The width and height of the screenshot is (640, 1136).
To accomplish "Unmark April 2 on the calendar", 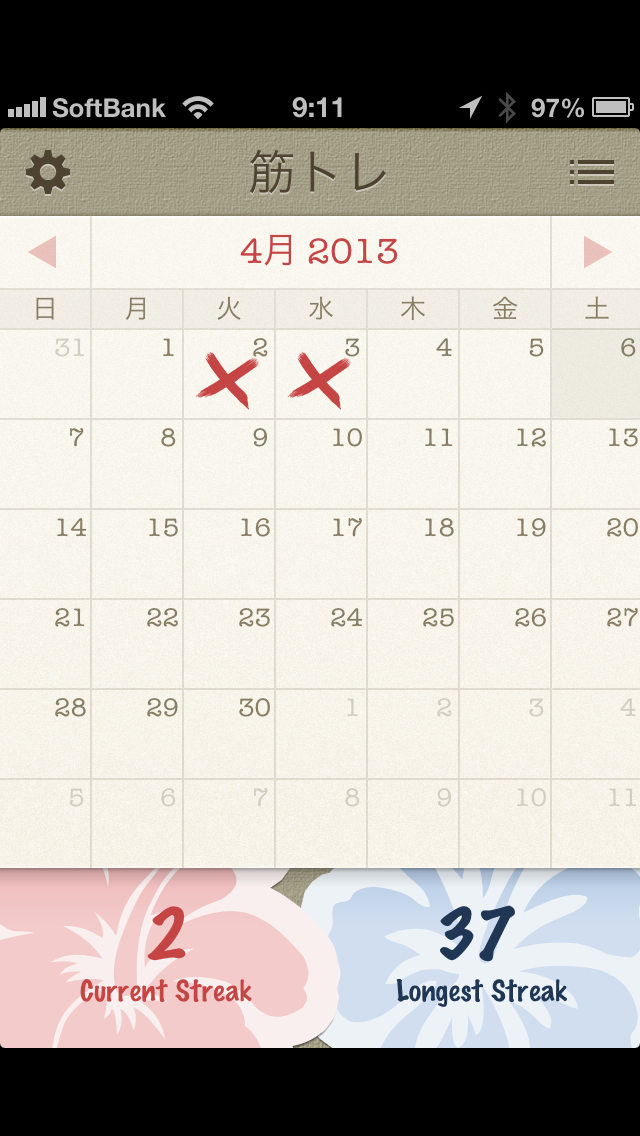I will tap(229, 375).
